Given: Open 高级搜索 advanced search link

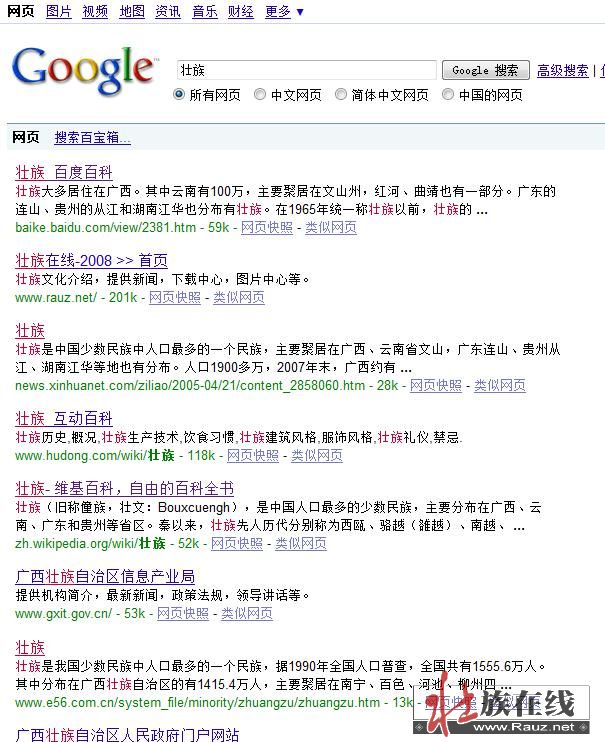Looking at the screenshot, I should pyautogui.click(x=562, y=70).
